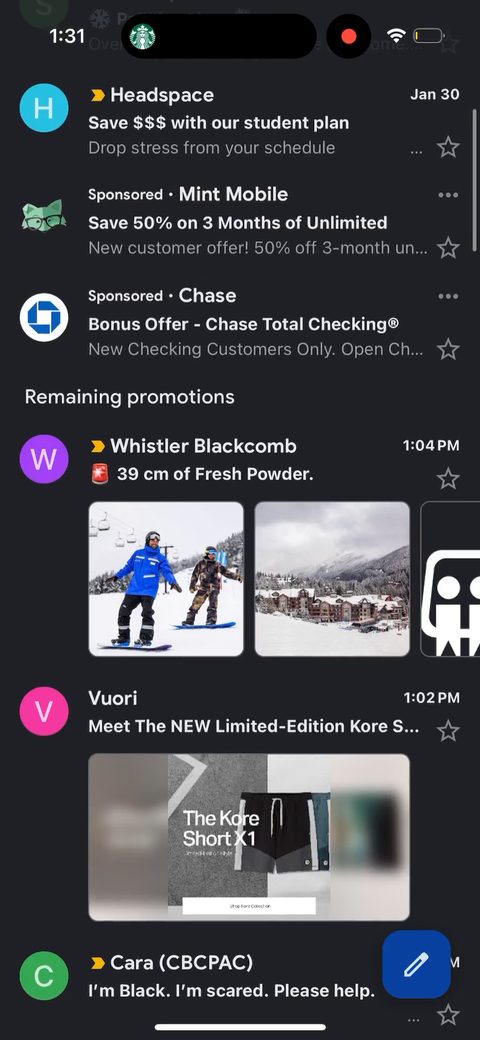Star the Mint Mobile sponsored email
The width and height of the screenshot is (480, 1040).
449,248
